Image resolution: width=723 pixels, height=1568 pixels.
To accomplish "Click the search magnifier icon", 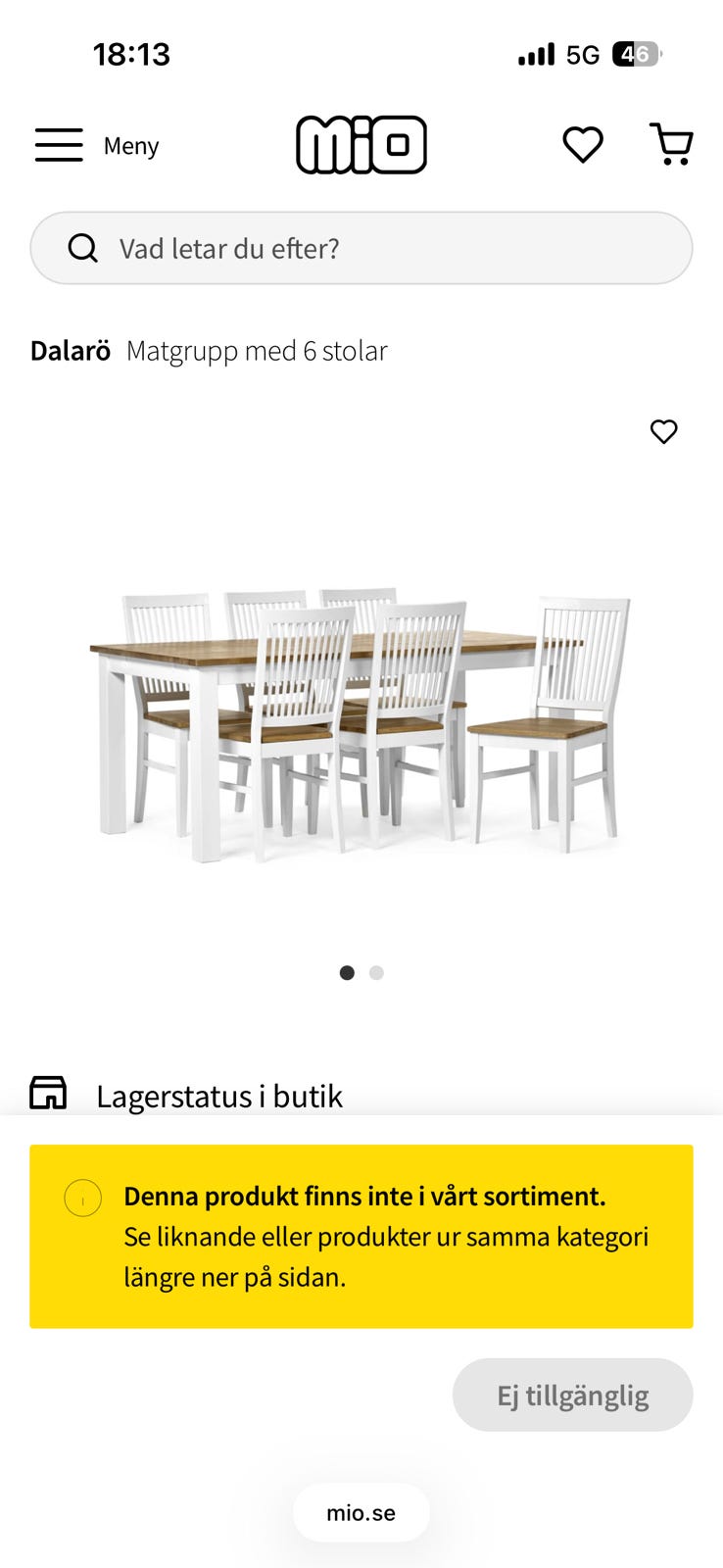I will (x=83, y=248).
